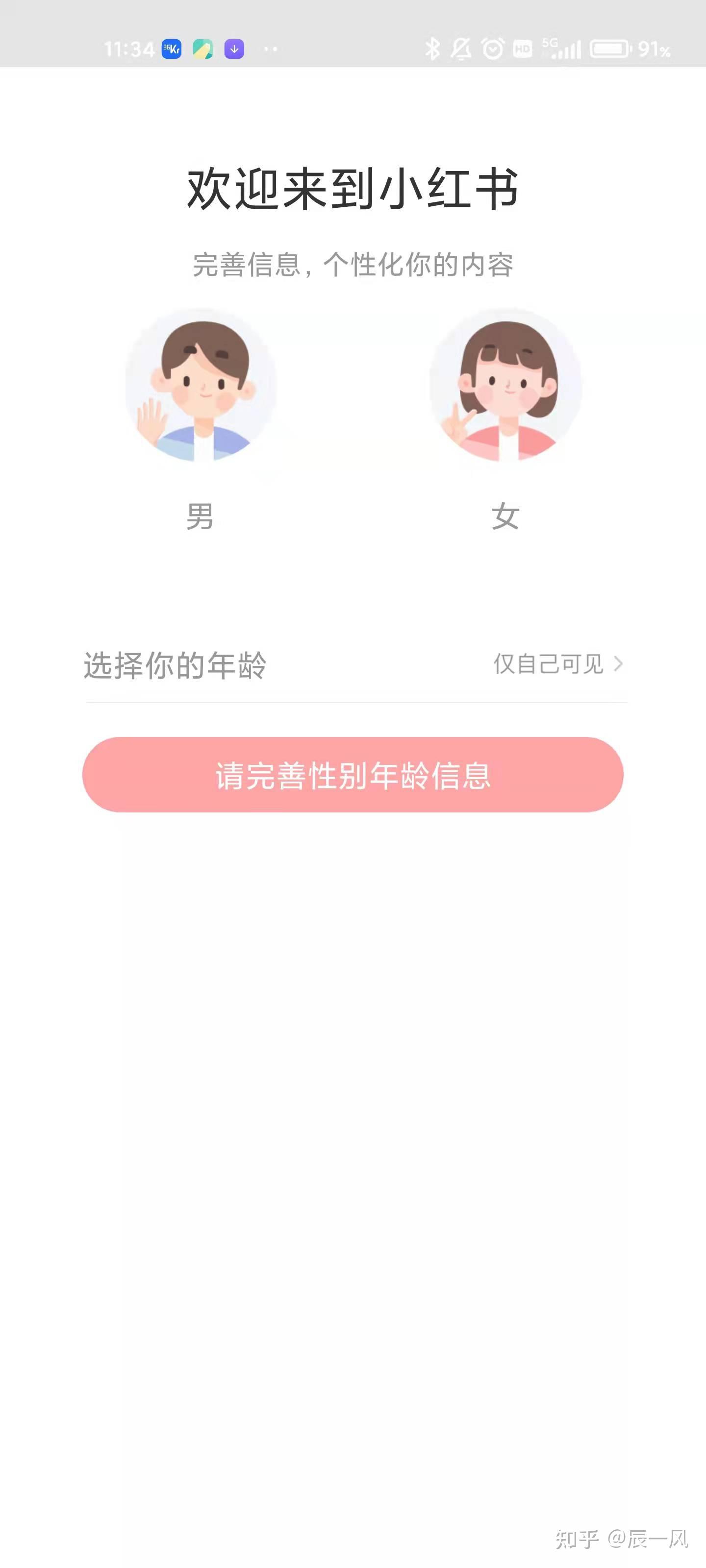The image size is (706, 1568).
Task: Click the Bluetooth icon in the status bar
Action: 432,49
